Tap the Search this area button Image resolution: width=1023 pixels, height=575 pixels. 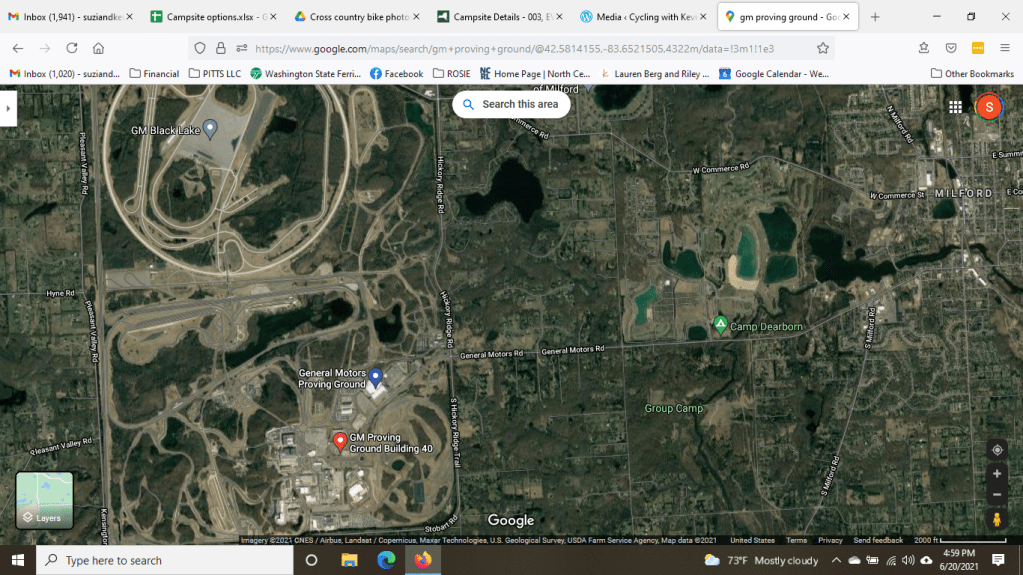[x=511, y=104]
